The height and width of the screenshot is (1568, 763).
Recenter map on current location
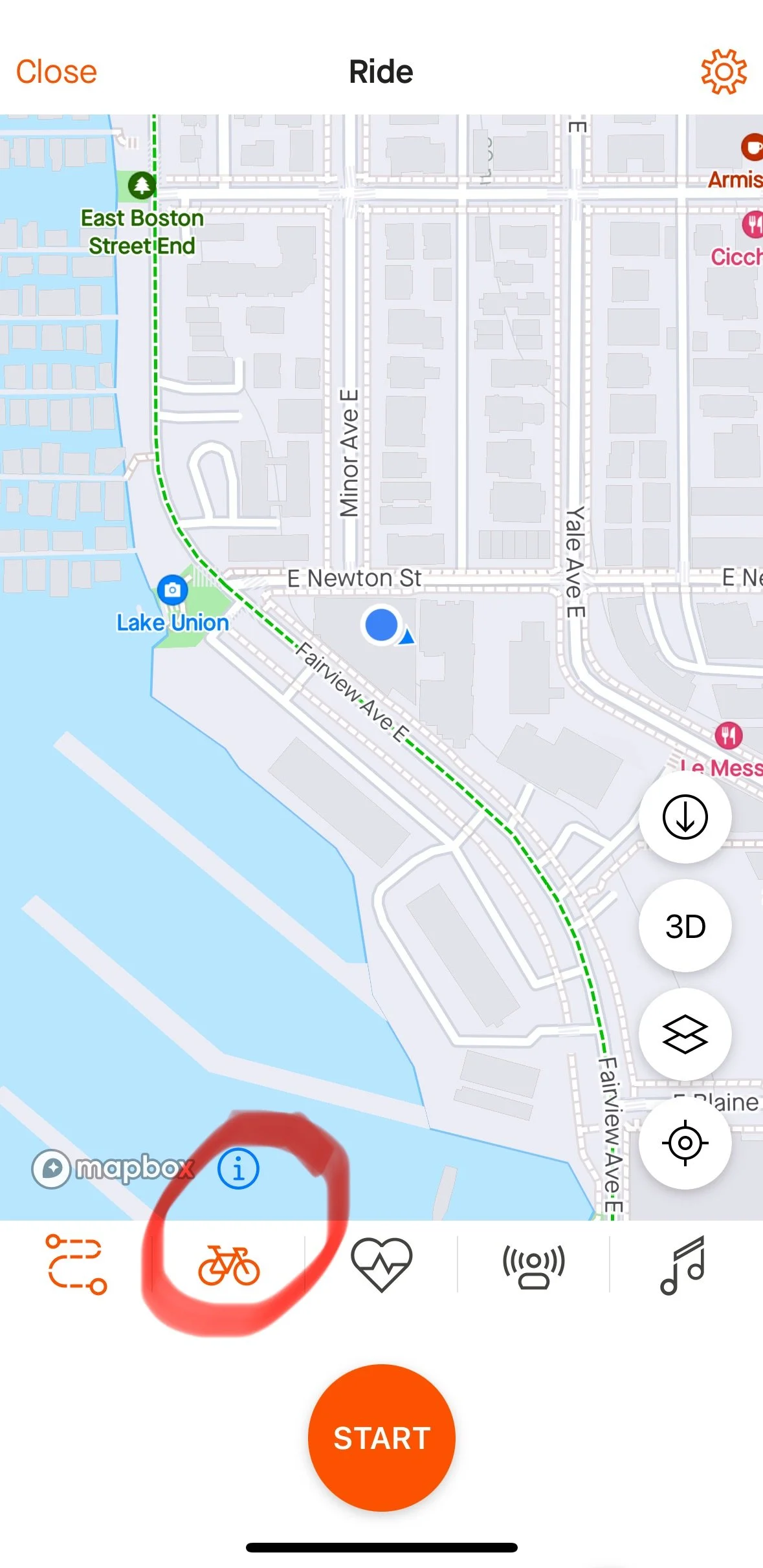click(685, 1143)
